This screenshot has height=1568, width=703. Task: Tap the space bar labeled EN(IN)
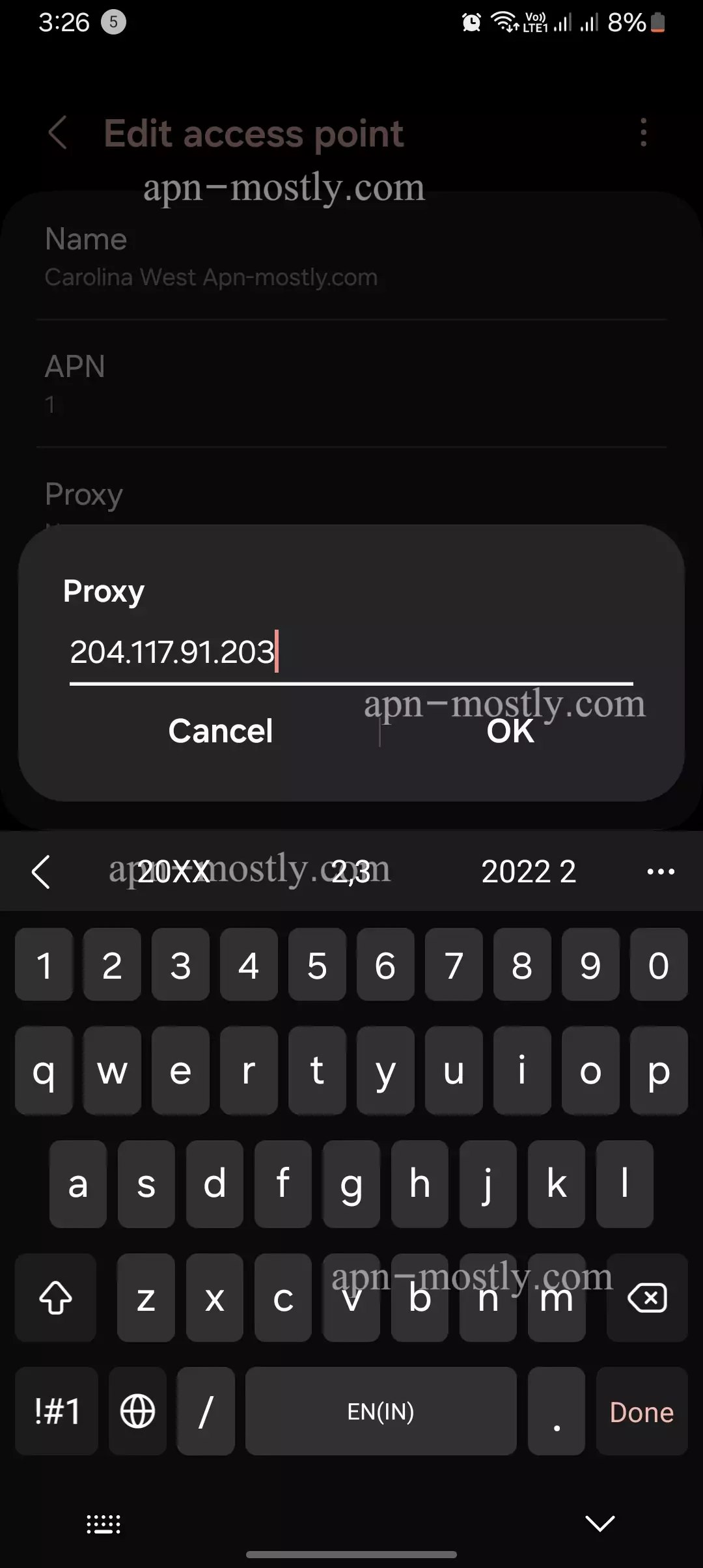click(381, 1412)
